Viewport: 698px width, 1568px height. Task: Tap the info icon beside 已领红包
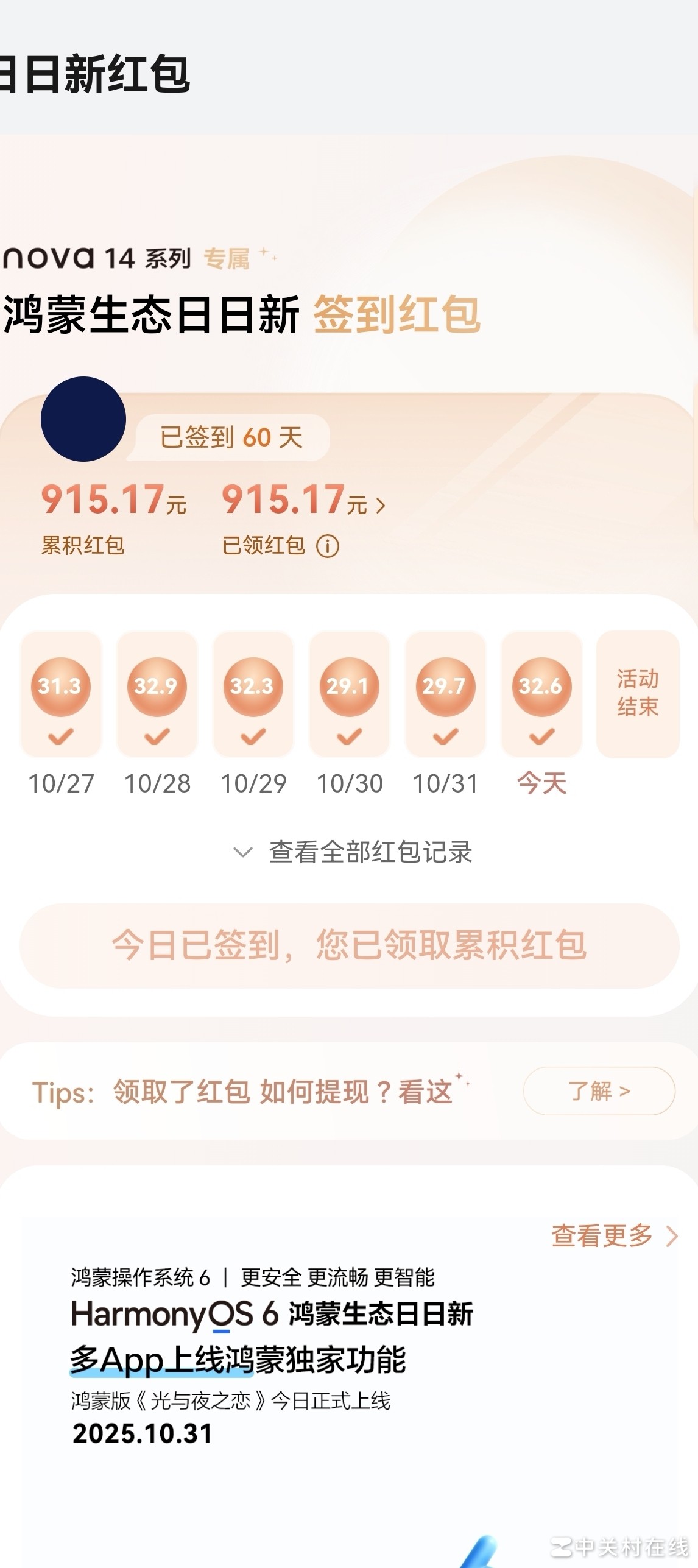[328, 546]
